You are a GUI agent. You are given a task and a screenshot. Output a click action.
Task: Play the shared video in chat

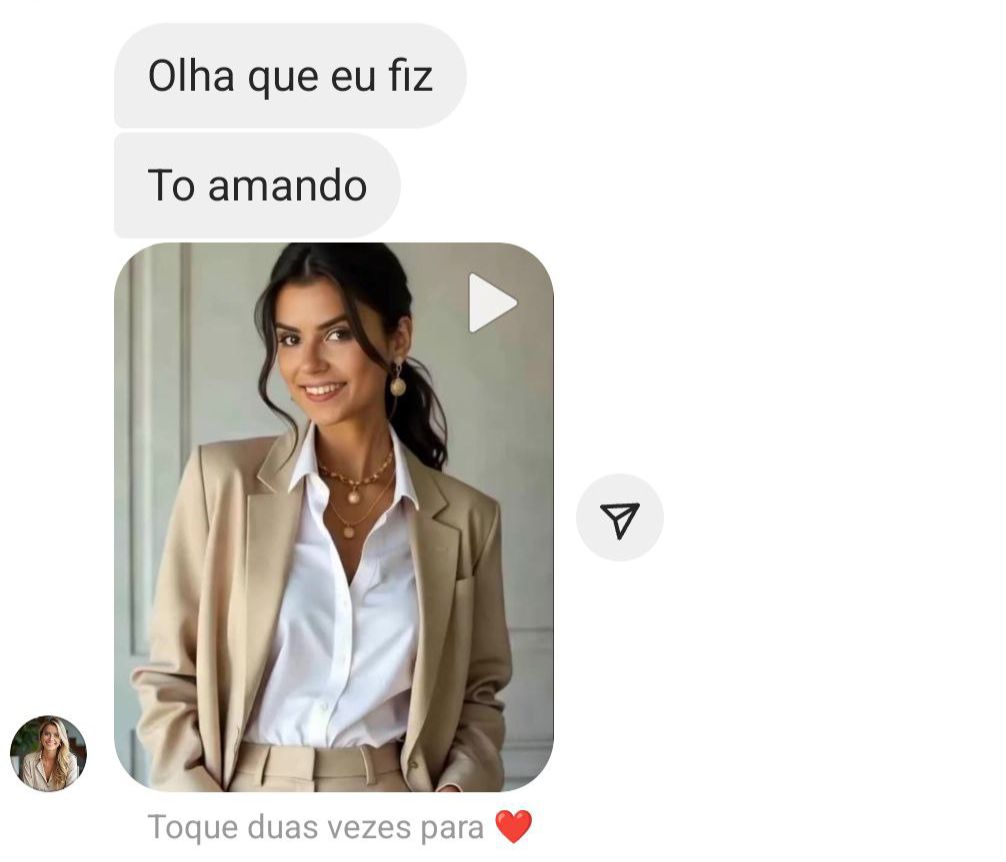pos(491,302)
